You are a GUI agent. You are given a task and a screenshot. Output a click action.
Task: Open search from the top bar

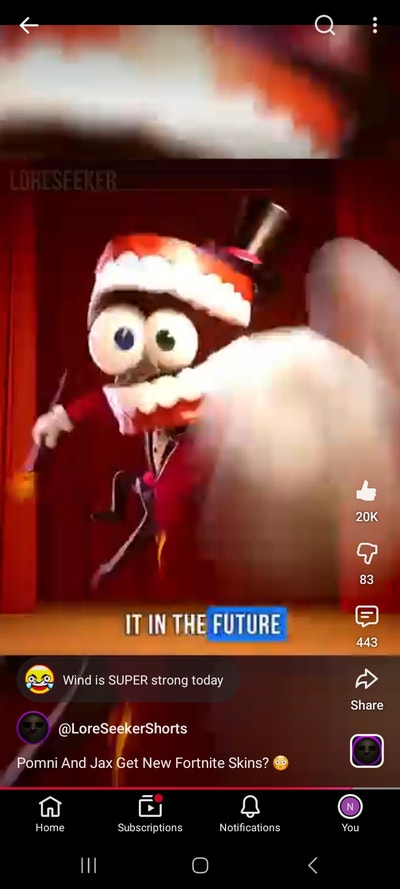click(x=325, y=25)
